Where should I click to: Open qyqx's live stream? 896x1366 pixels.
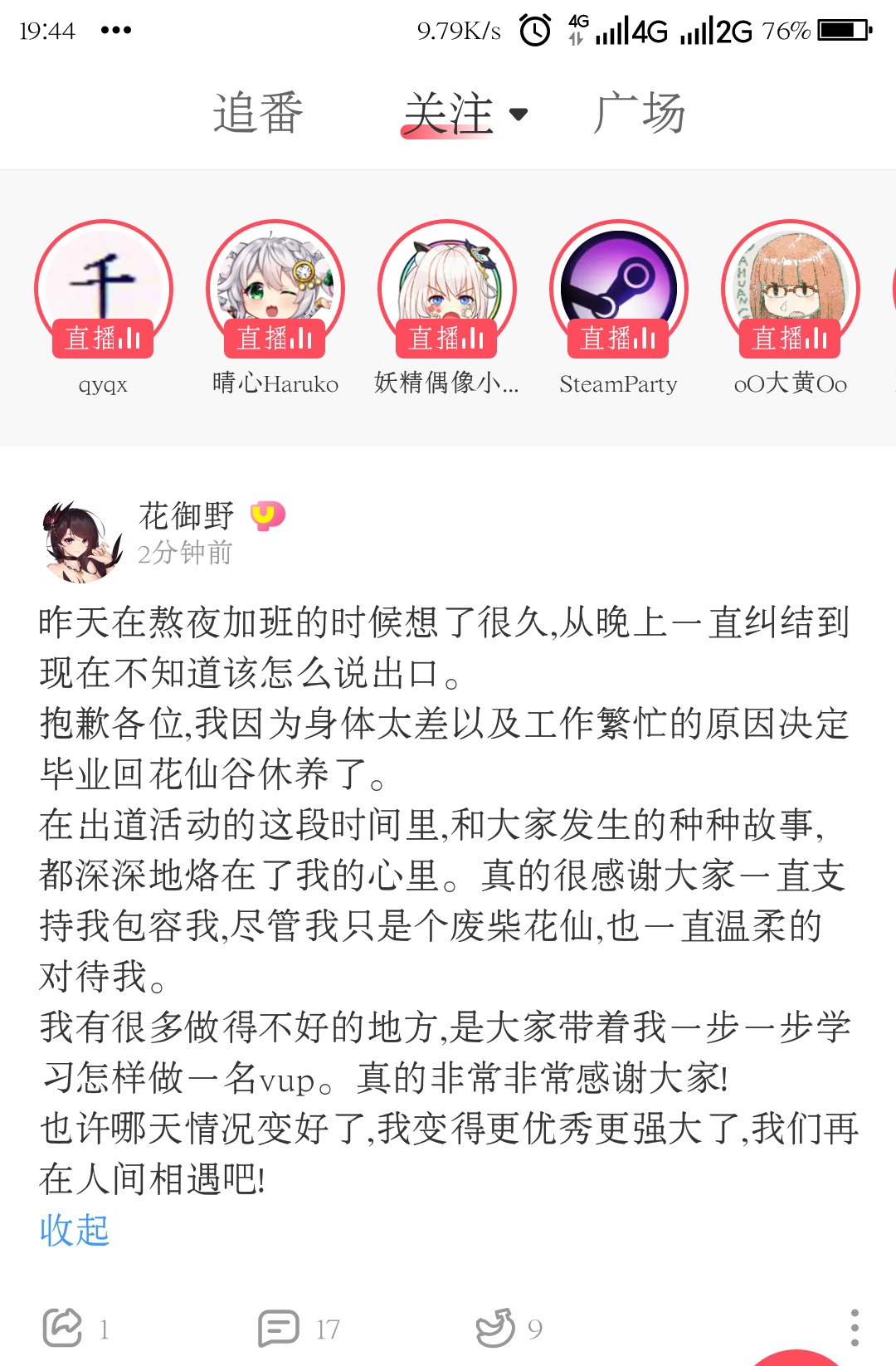coord(104,289)
